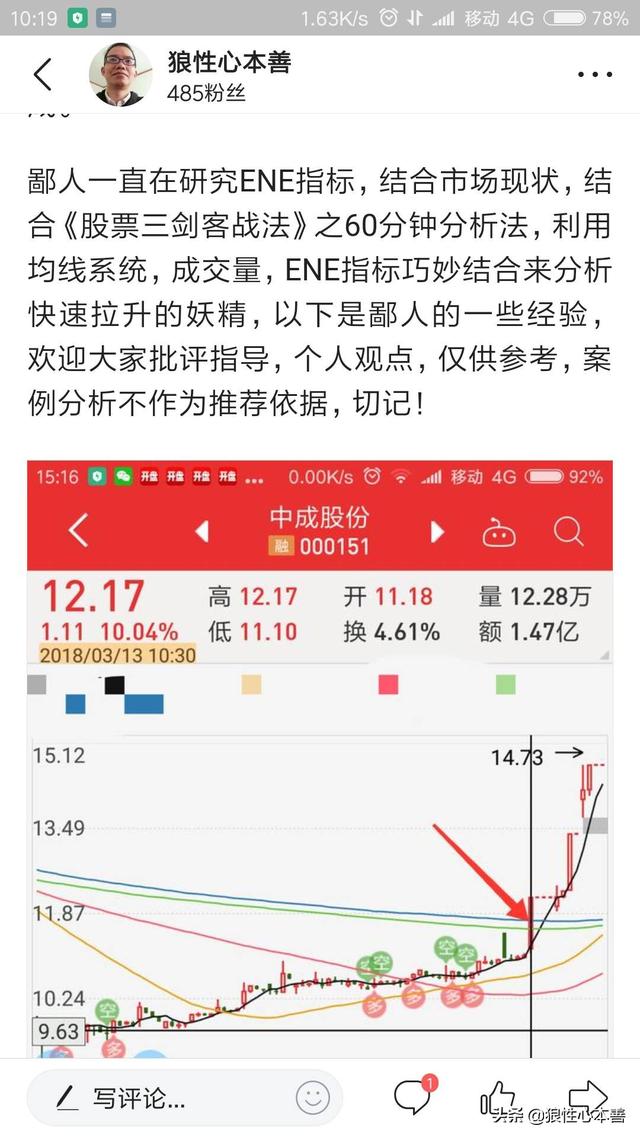The width and height of the screenshot is (640, 1138).
Task: Go back using the top-left arrow
Action: [43, 74]
